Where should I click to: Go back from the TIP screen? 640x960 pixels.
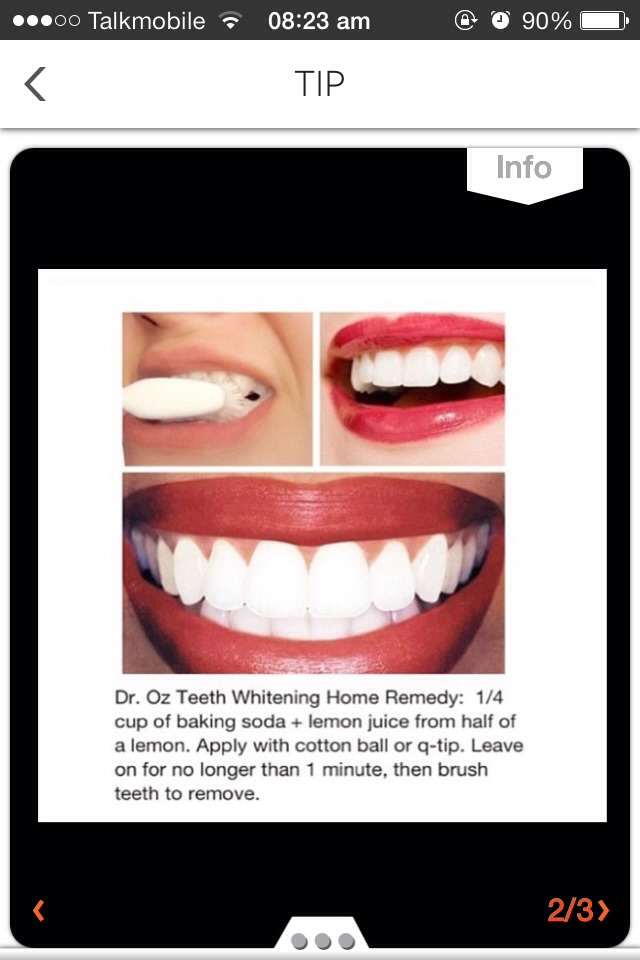[x=35, y=84]
